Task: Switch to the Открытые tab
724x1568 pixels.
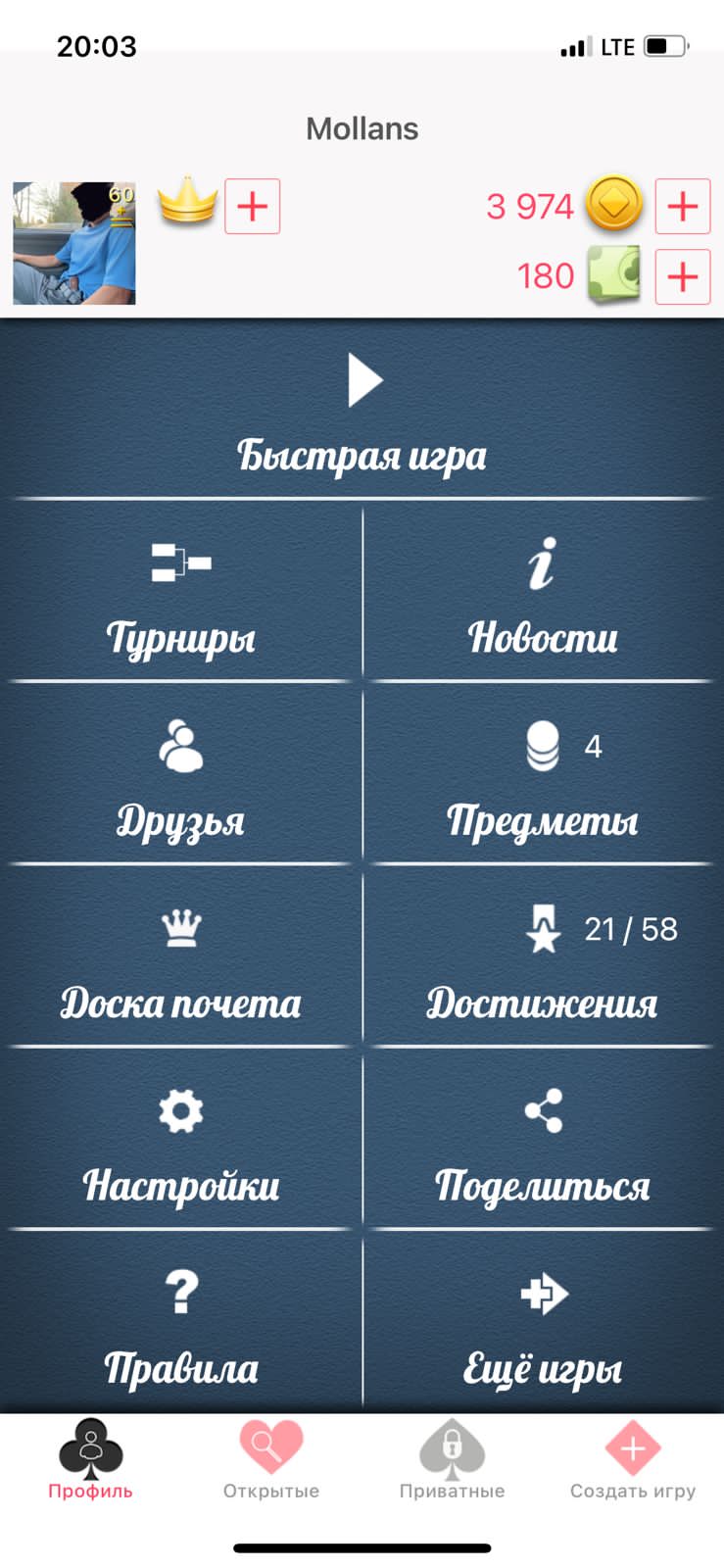Action: pos(271,1460)
